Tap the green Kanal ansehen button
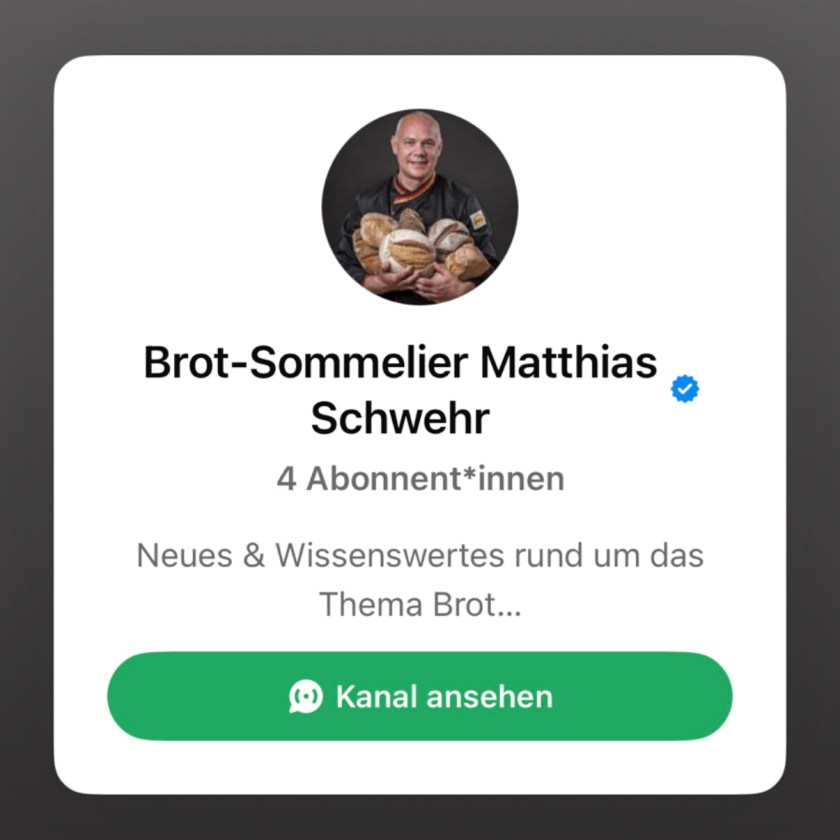840x840 pixels. pyautogui.click(x=420, y=697)
